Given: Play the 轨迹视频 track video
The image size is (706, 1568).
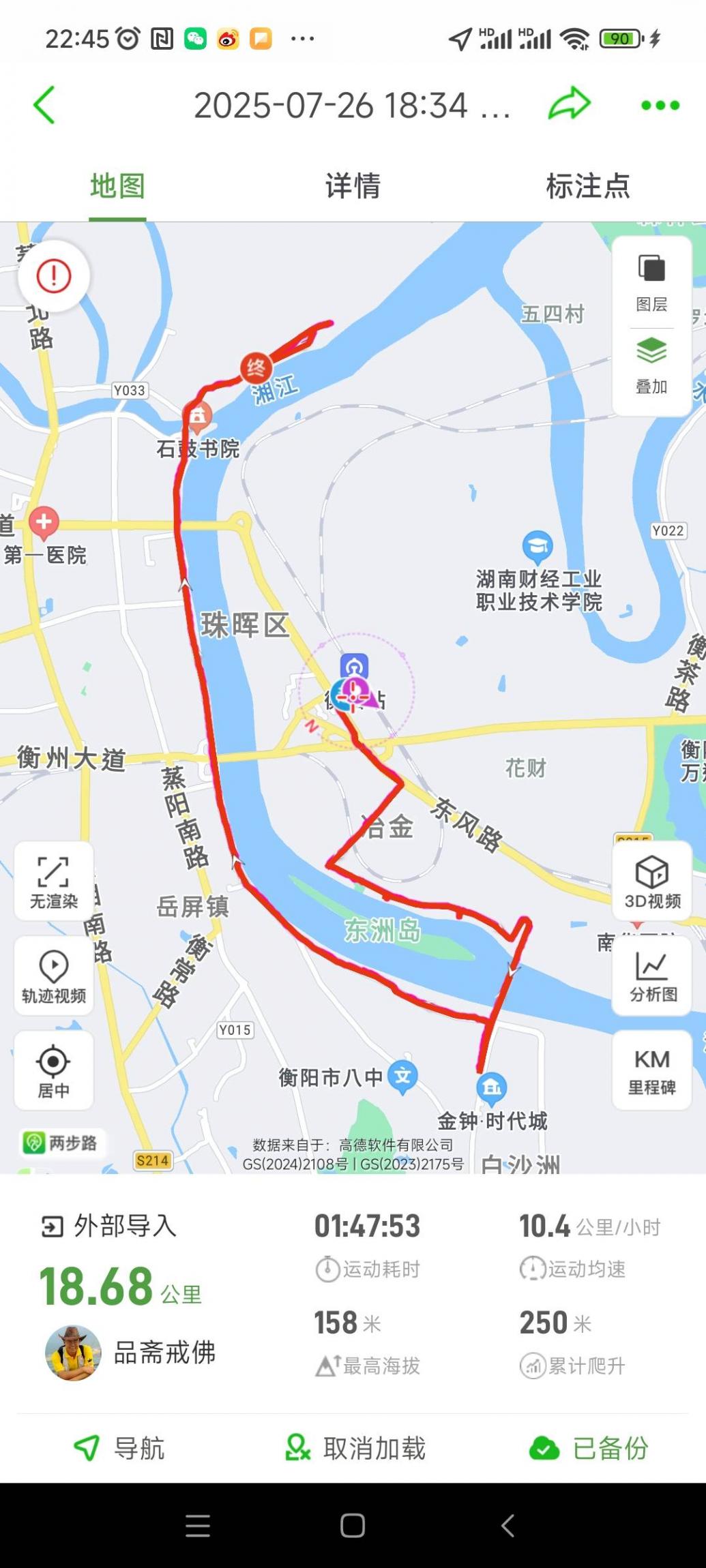Looking at the screenshot, I should point(53,976).
